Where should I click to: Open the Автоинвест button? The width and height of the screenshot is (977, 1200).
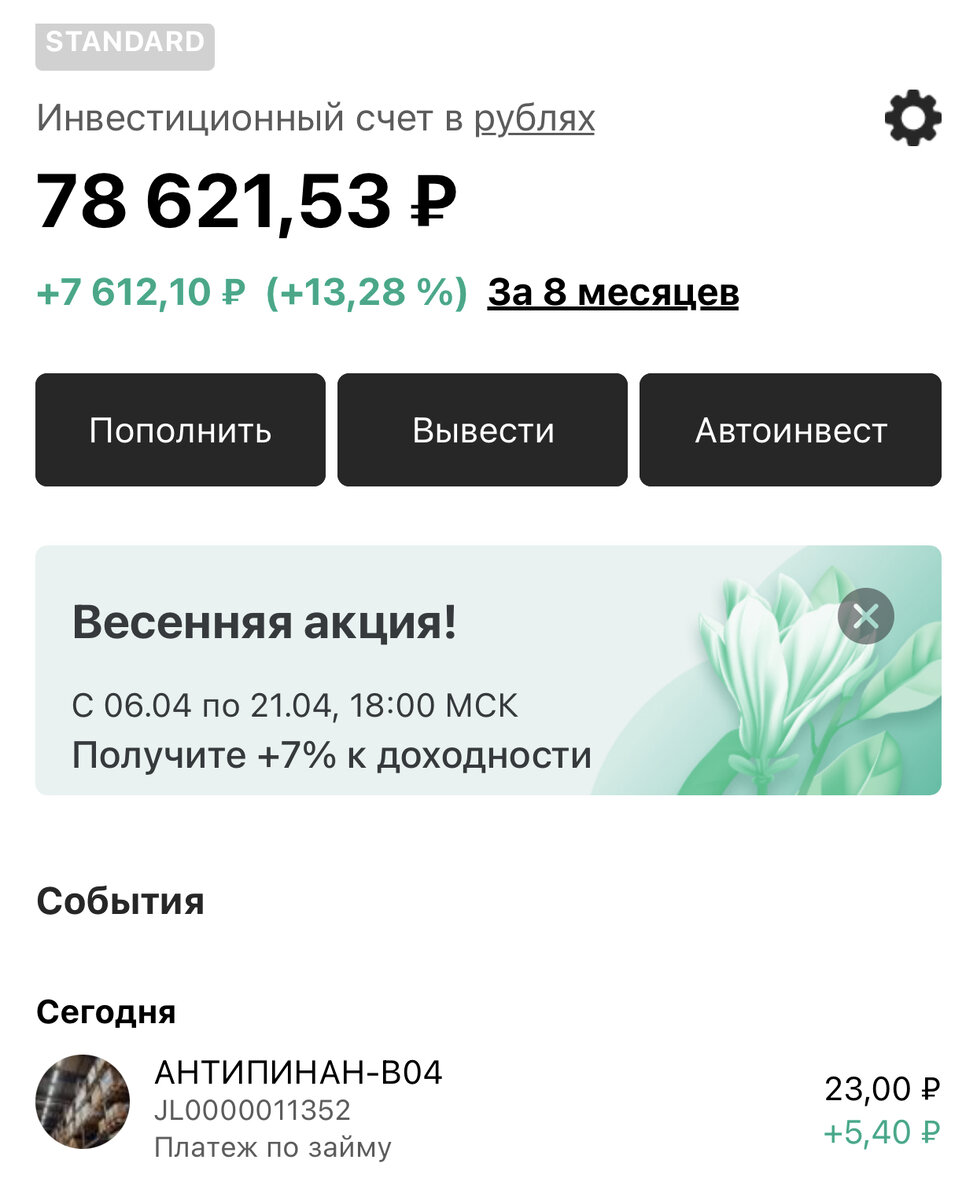(790, 430)
